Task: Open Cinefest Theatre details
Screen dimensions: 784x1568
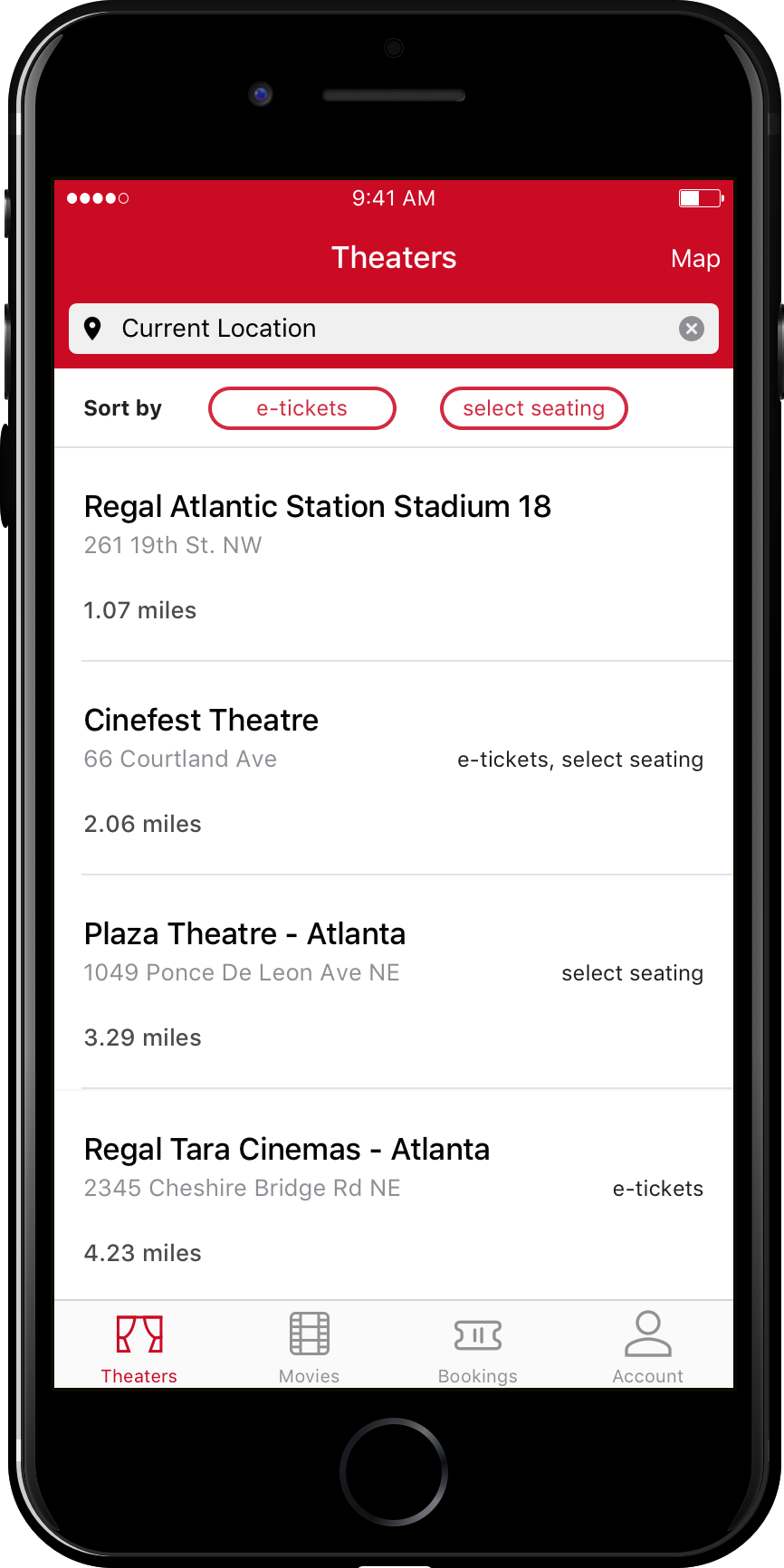Action: (201, 721)
